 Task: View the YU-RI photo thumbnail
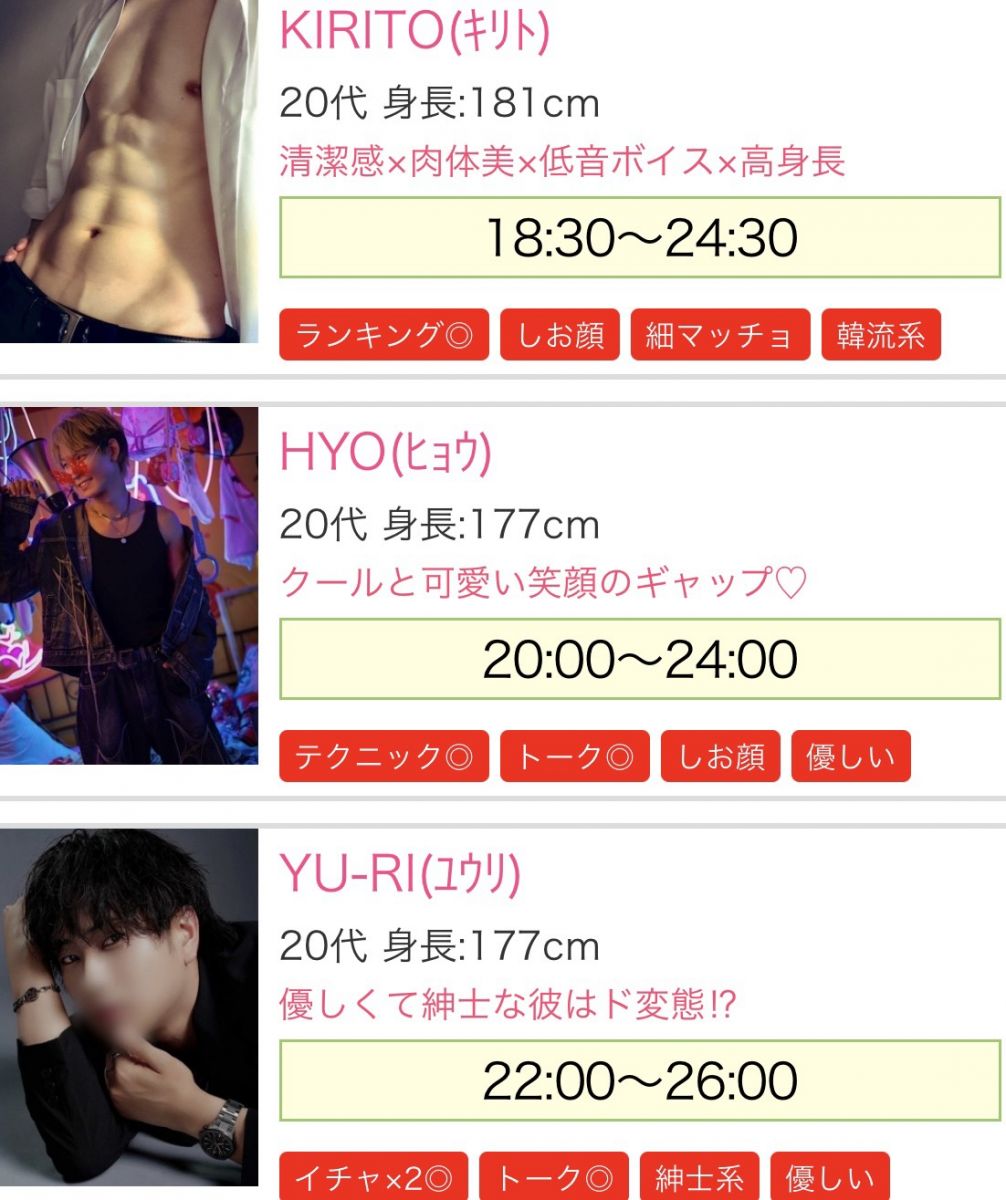(x=129, y=1005)
